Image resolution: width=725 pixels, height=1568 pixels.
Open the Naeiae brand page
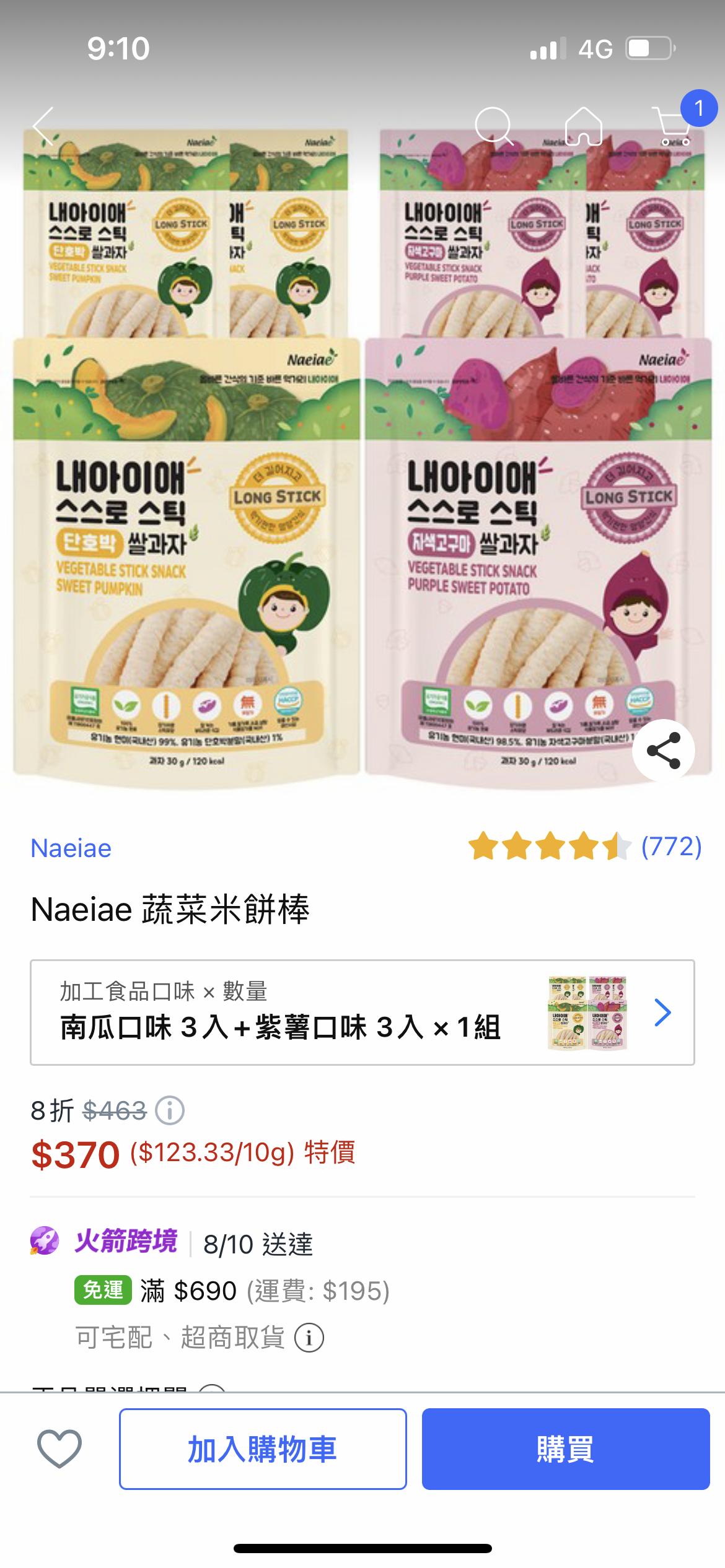coord(71,848)
